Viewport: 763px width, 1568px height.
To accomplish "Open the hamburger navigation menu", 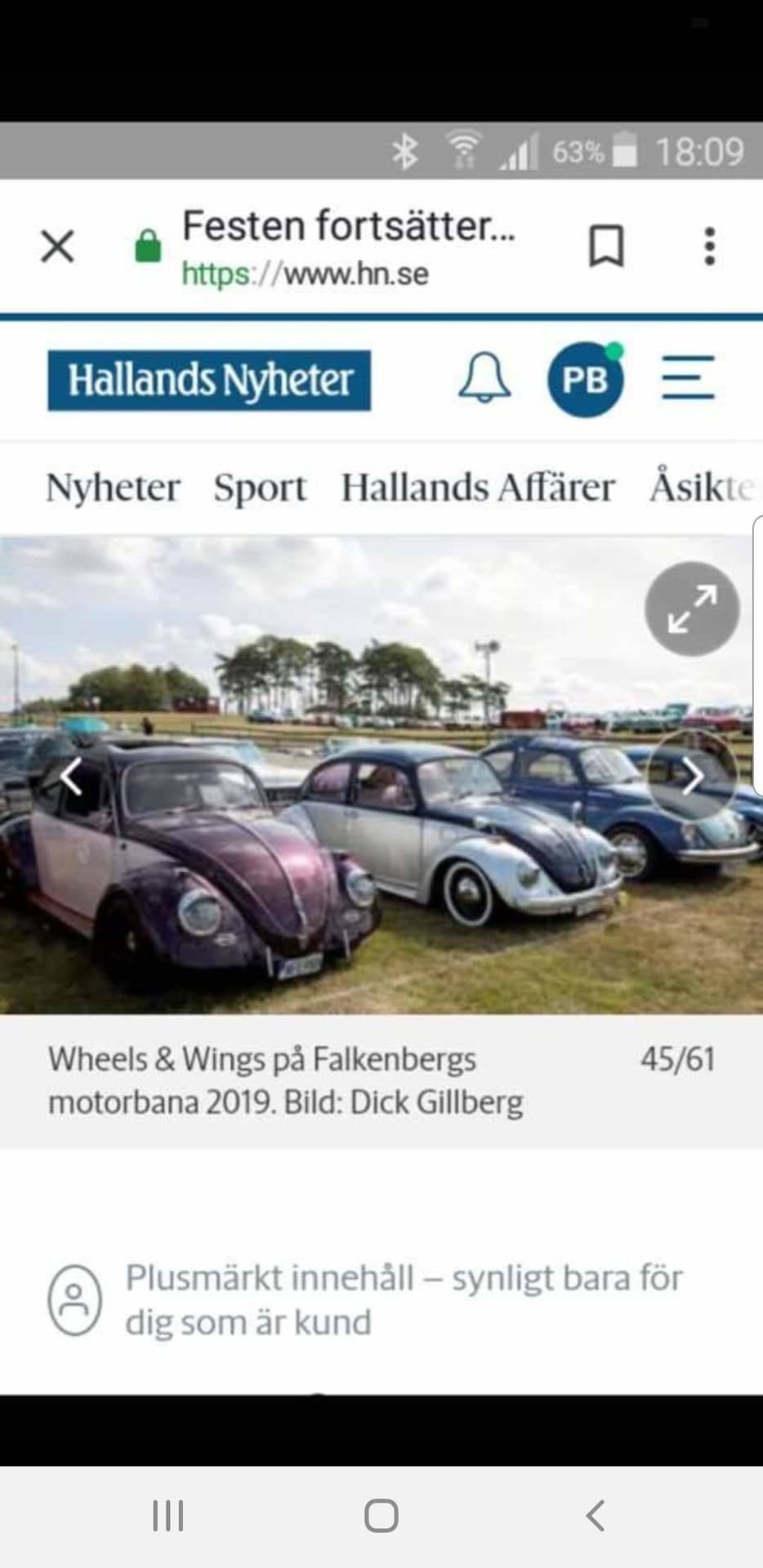I will pyautogui.click(x=688, y=377).
